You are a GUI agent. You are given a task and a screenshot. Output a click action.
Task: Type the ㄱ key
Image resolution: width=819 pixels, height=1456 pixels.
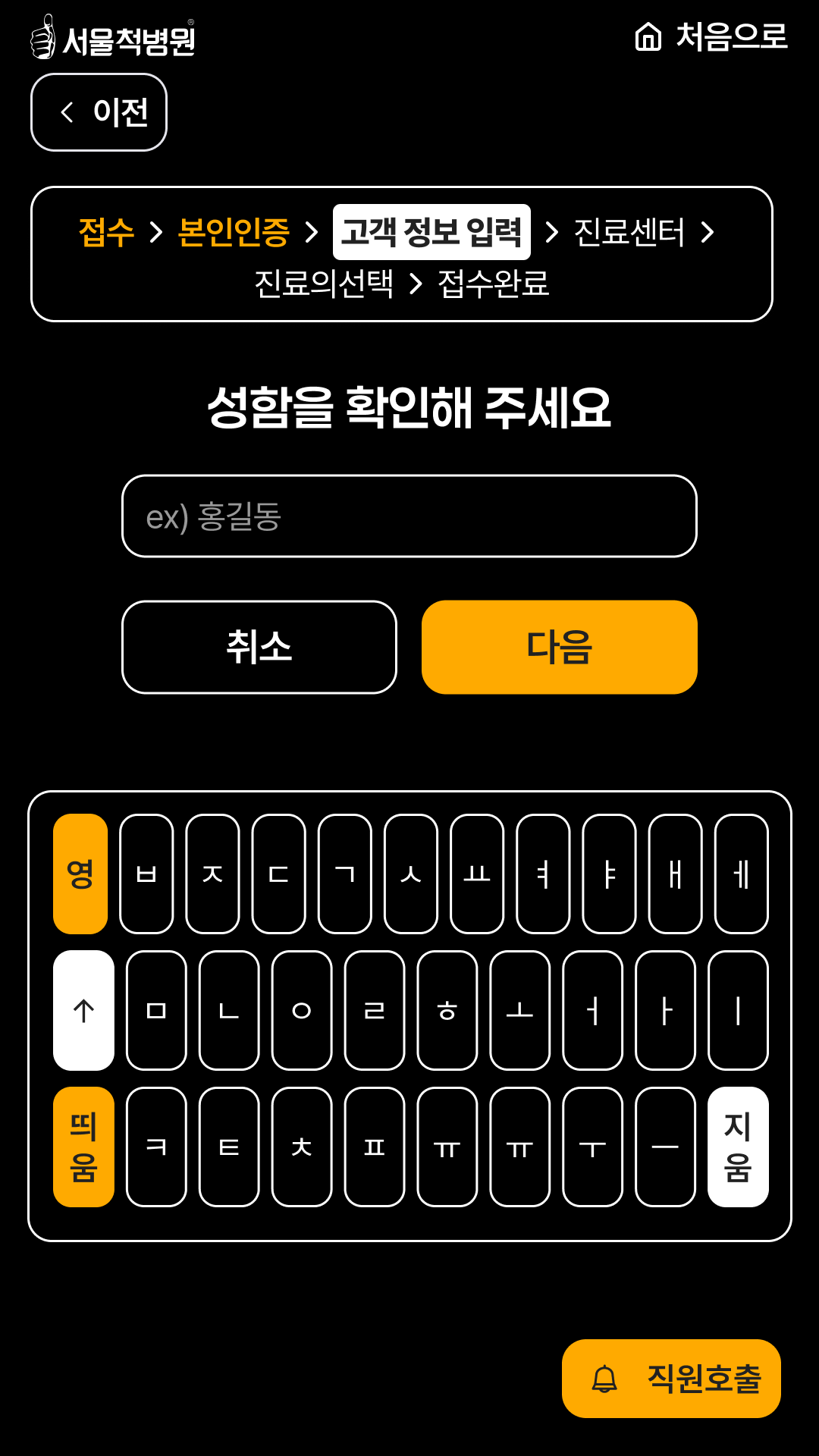click(x=345, y=874)
